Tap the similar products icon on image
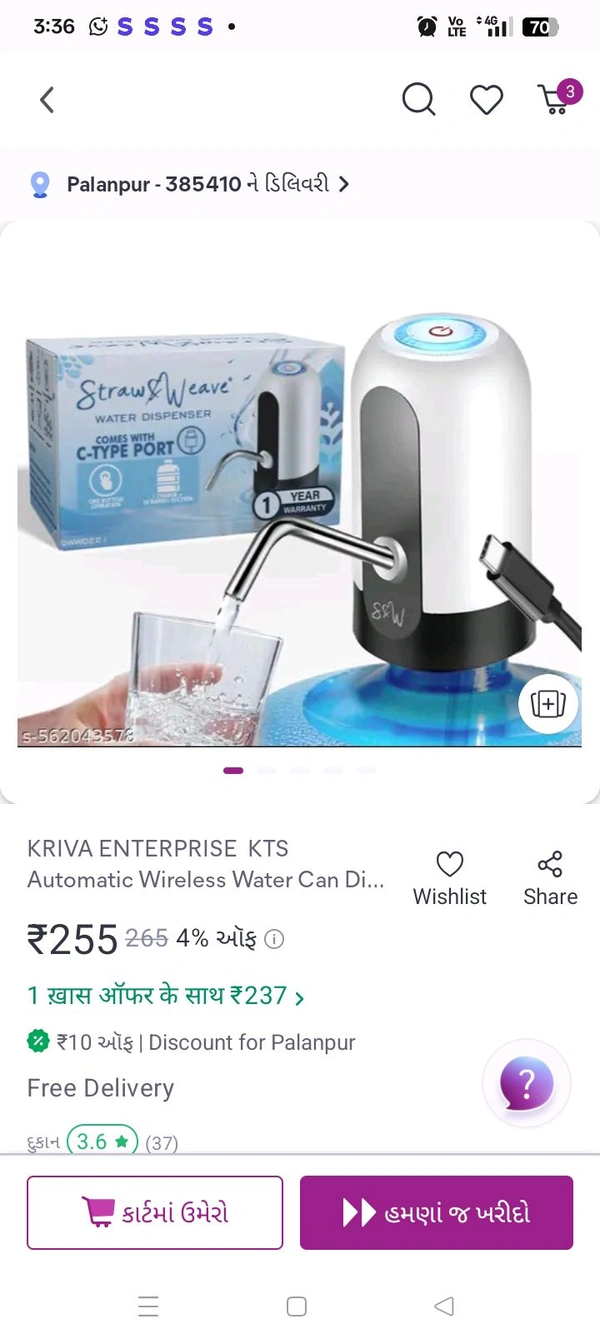Viewport: 600px width, 1343px height. 548,703
